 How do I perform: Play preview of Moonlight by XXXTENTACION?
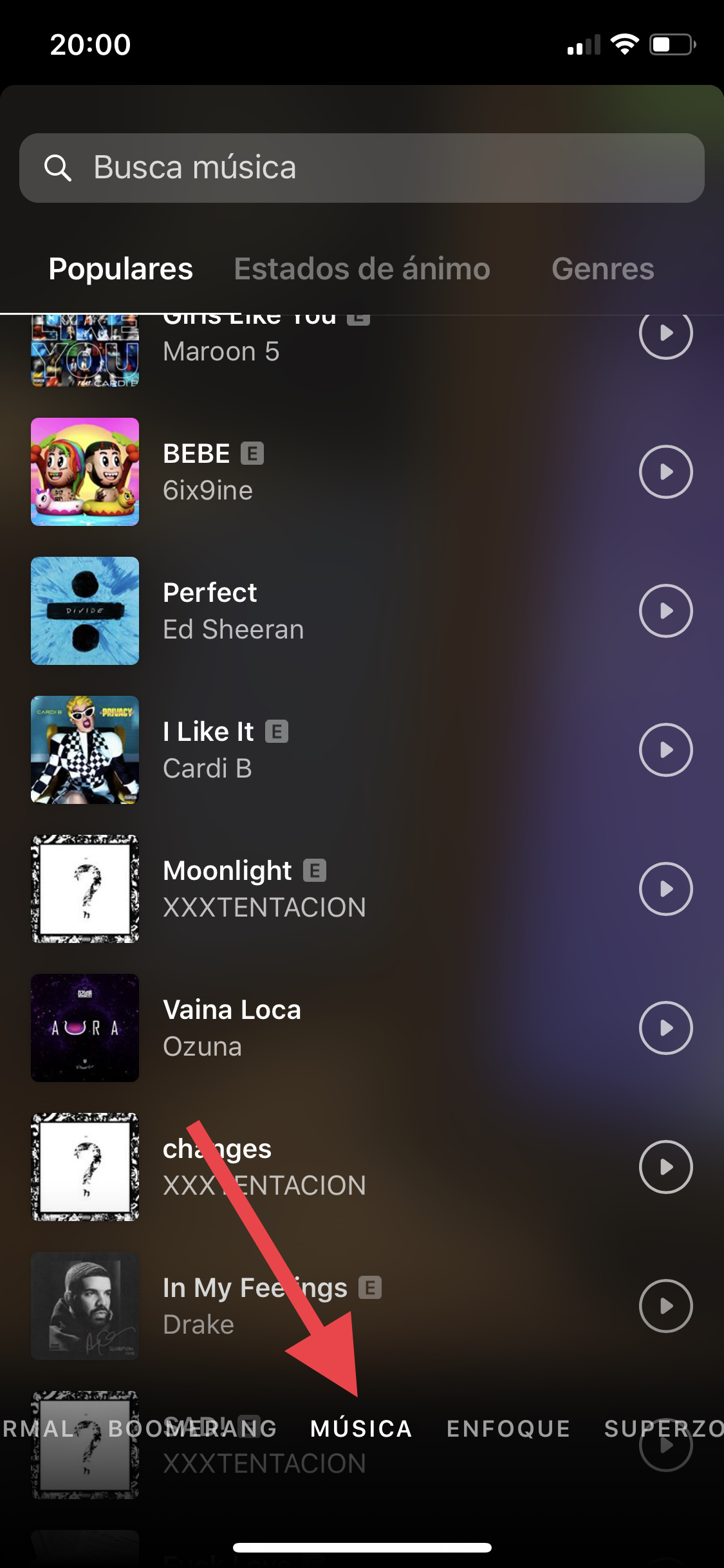pos(665,889)
